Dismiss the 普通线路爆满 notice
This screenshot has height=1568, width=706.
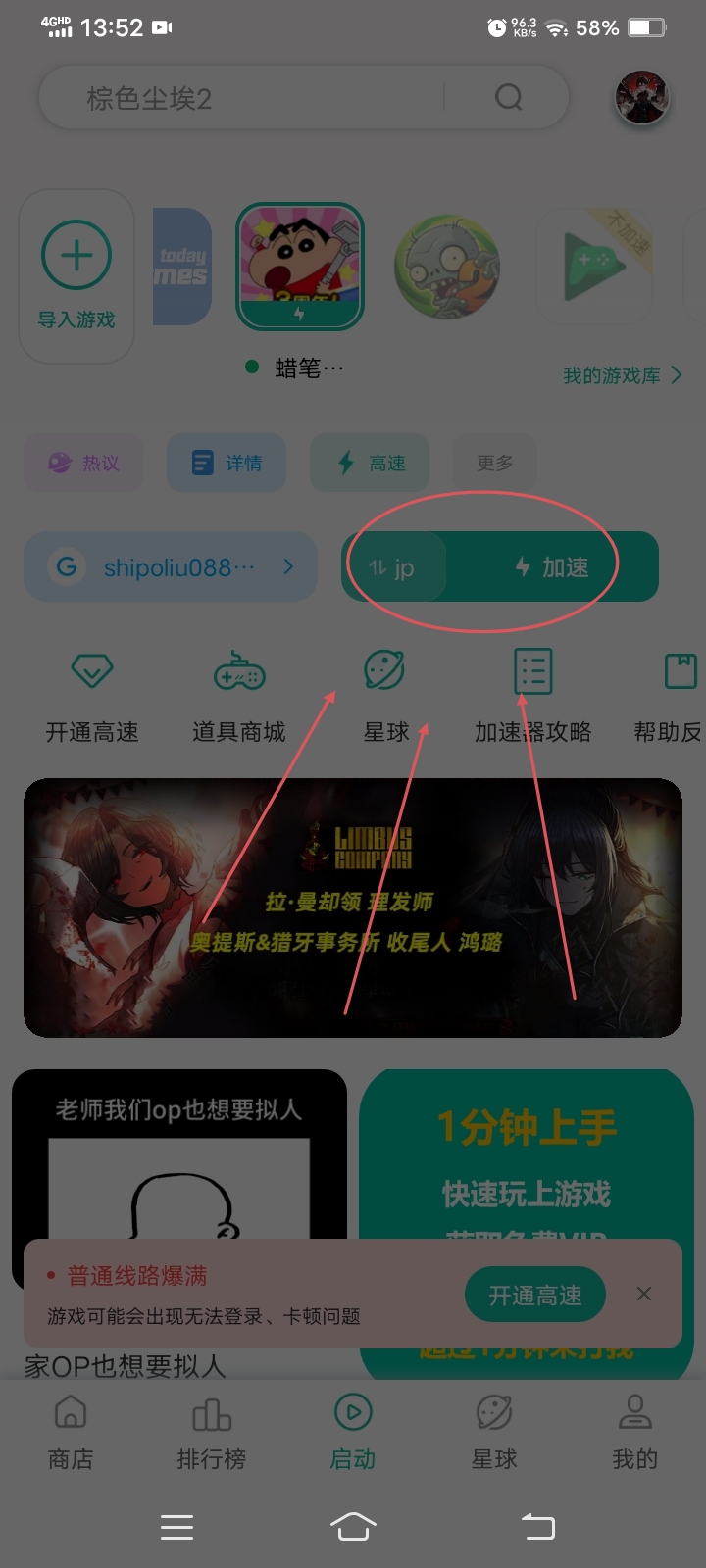pos(643,1294)
